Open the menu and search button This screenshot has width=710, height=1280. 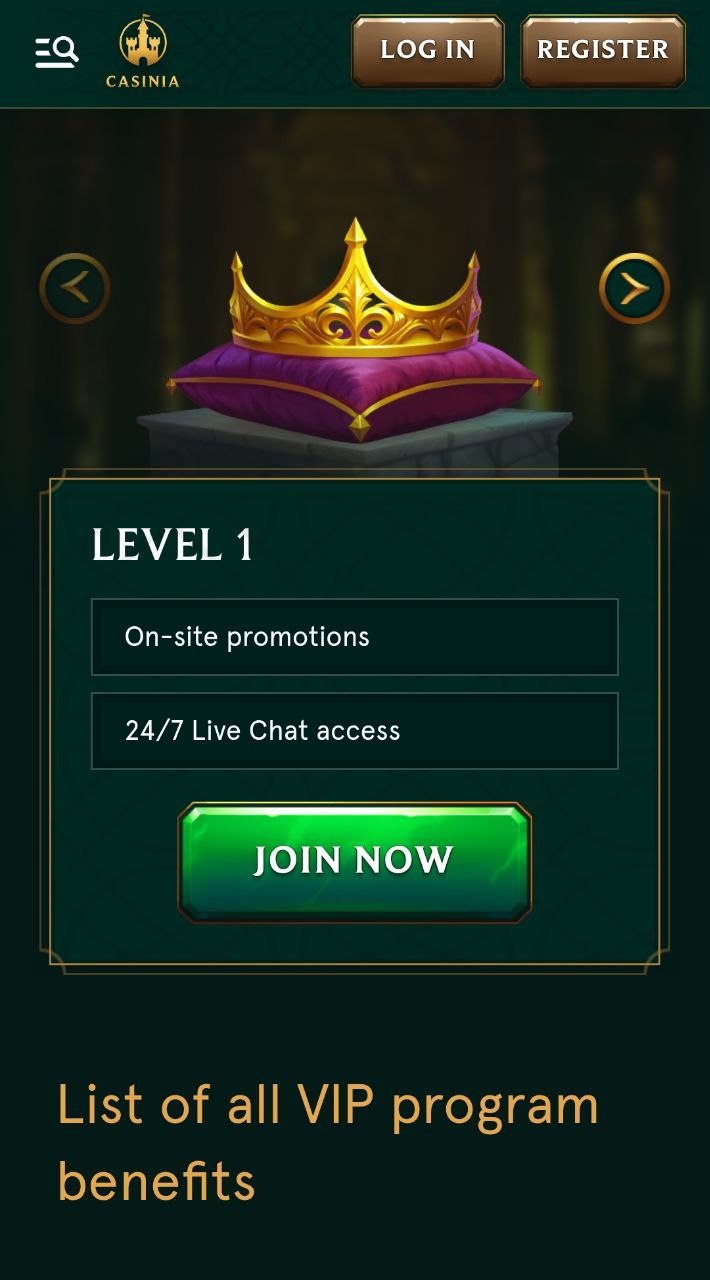(x=57, y=51)
